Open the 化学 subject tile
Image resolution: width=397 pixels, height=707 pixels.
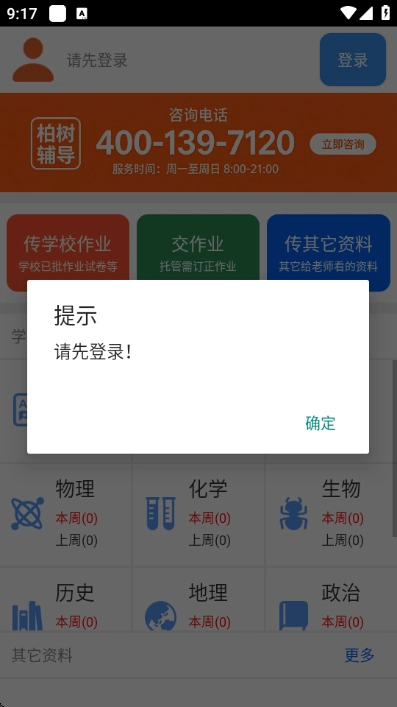pos(198,514)
